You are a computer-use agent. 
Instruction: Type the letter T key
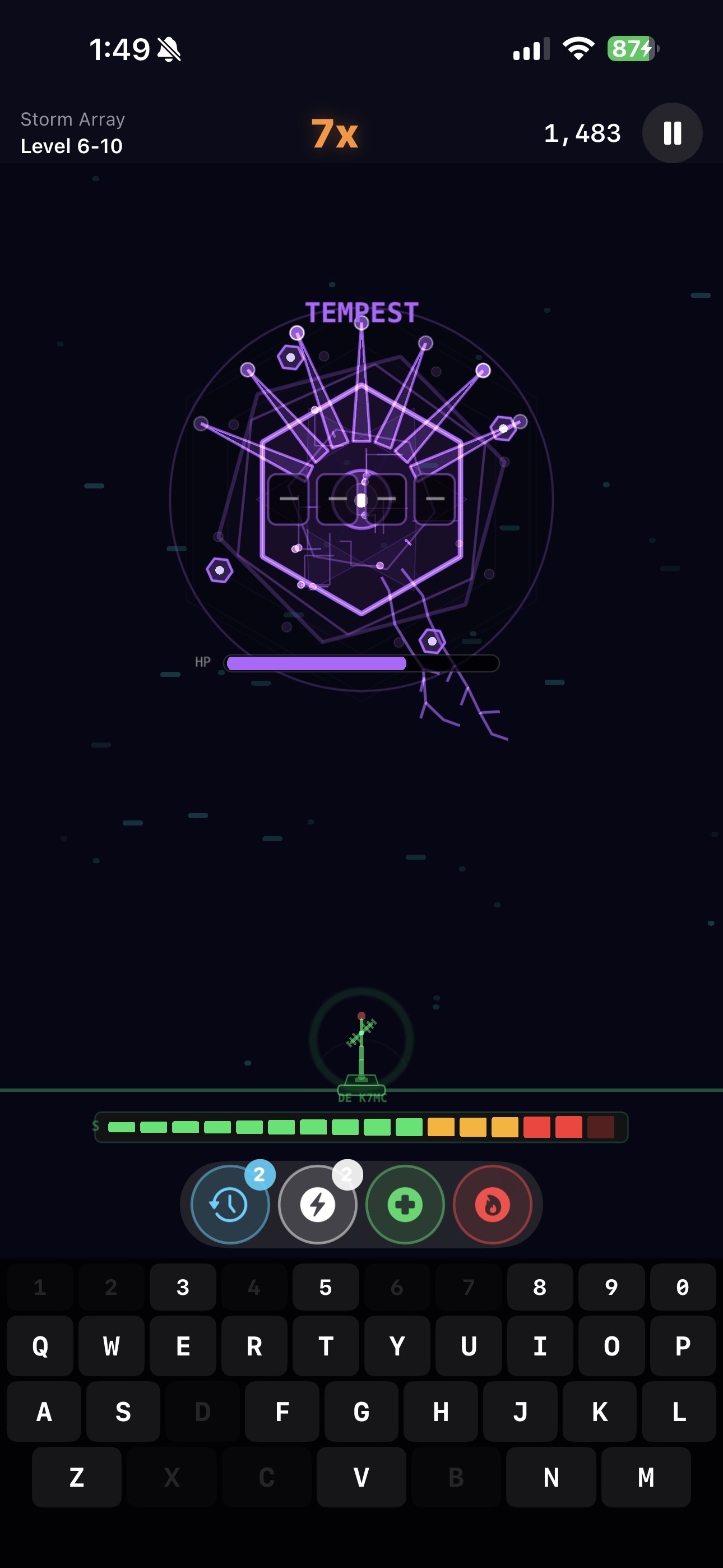[x=326, y=1346]
